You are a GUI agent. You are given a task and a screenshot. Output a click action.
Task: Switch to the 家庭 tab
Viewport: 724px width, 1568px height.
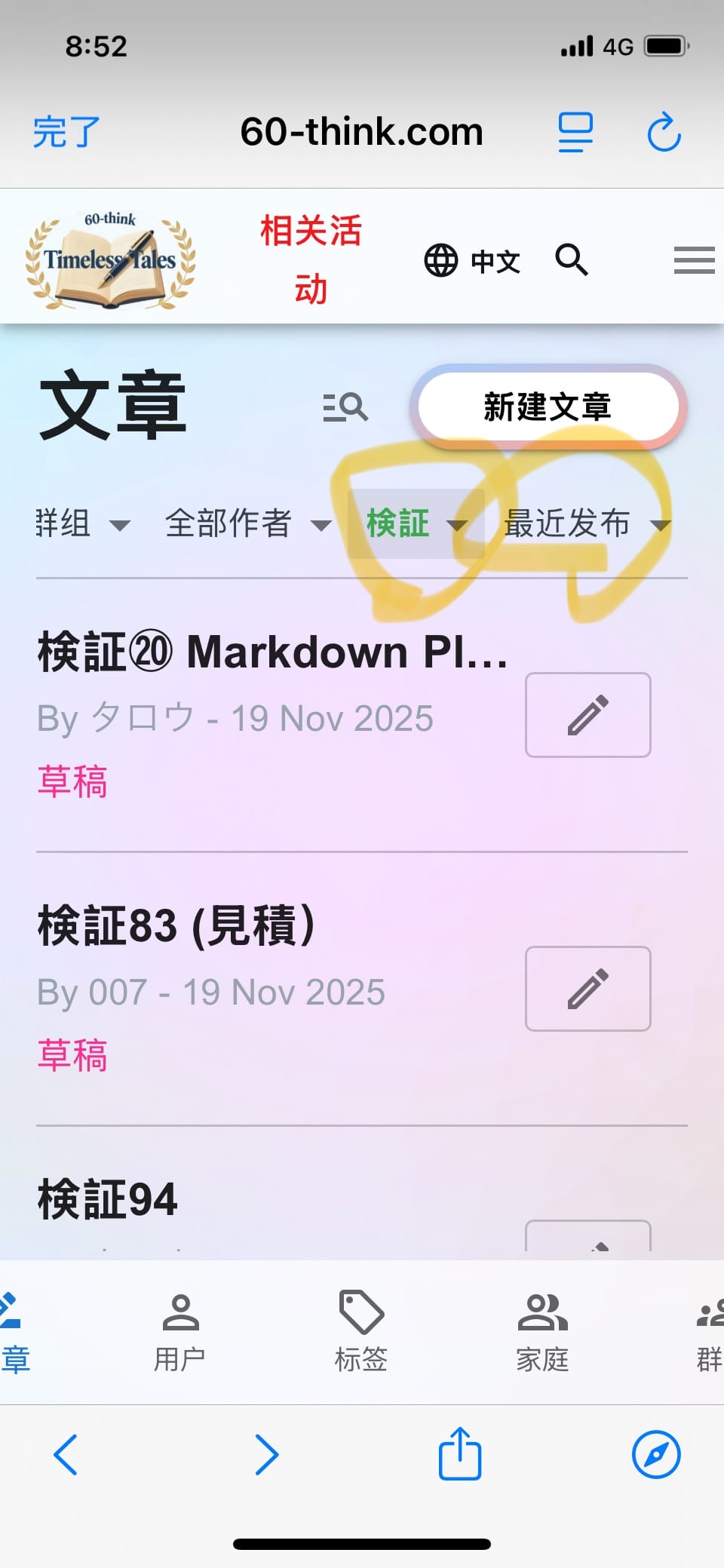pos(542,1332)
